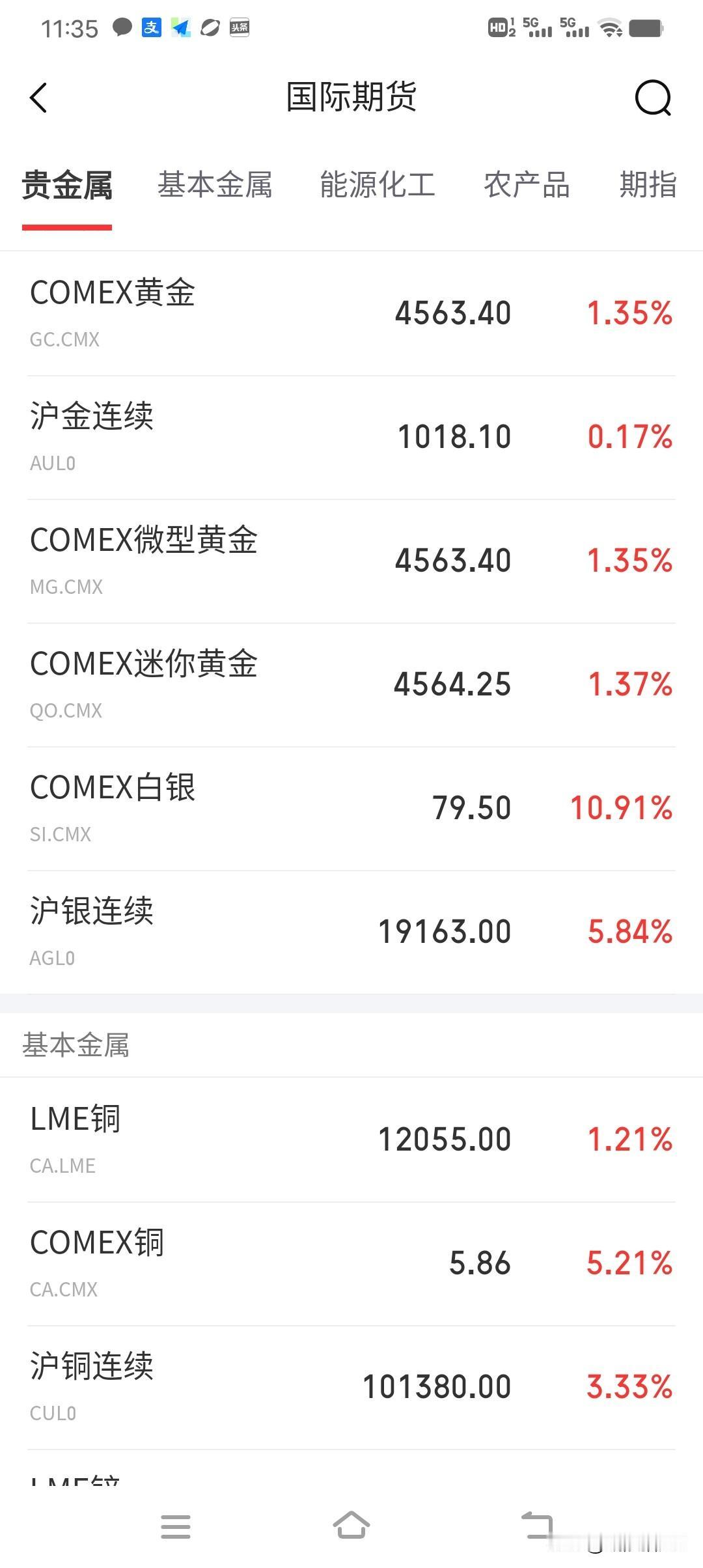The width and height of the screenshot is (703, 1568).
Task: Open COMEX白银 SI.CMX quote
Action: point(351,808)
